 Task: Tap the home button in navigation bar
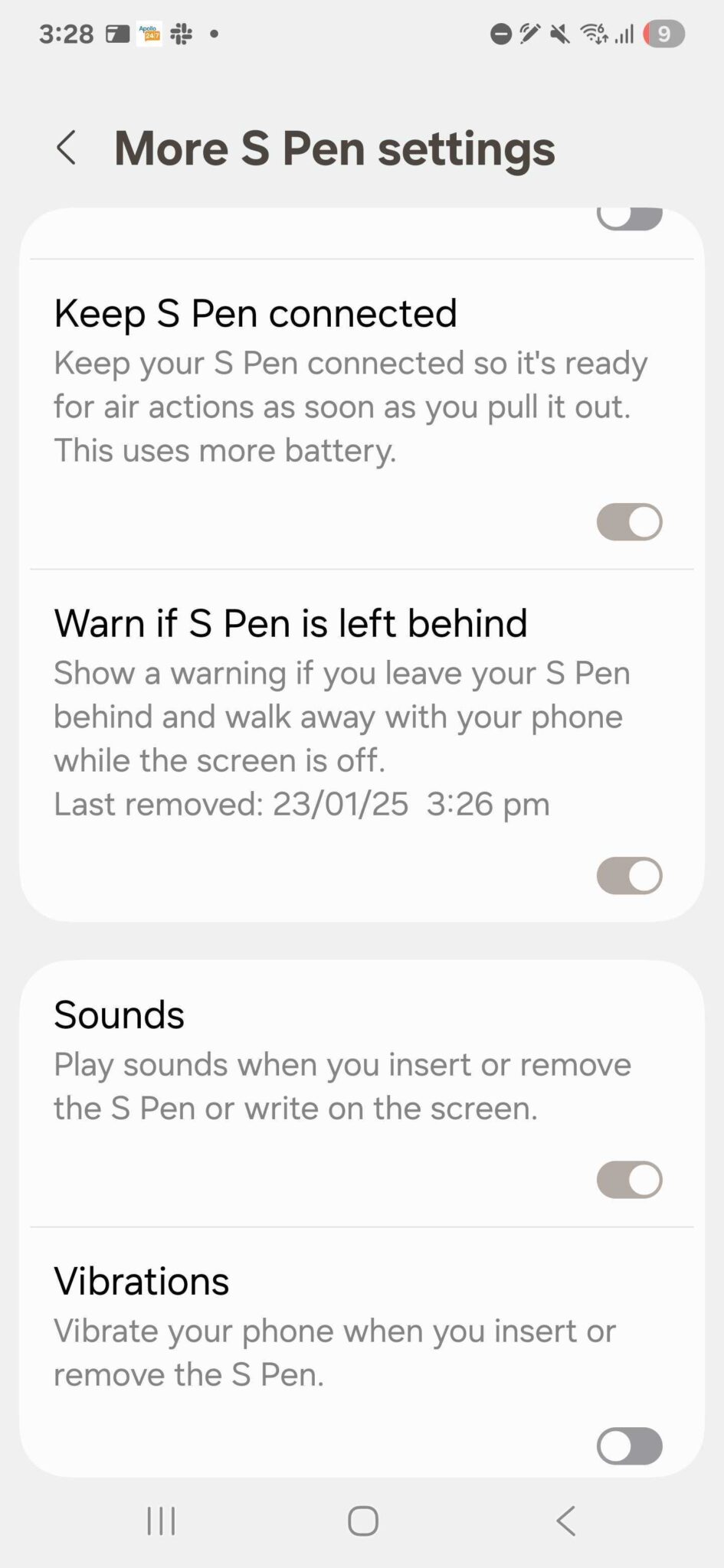(362, 1521)
